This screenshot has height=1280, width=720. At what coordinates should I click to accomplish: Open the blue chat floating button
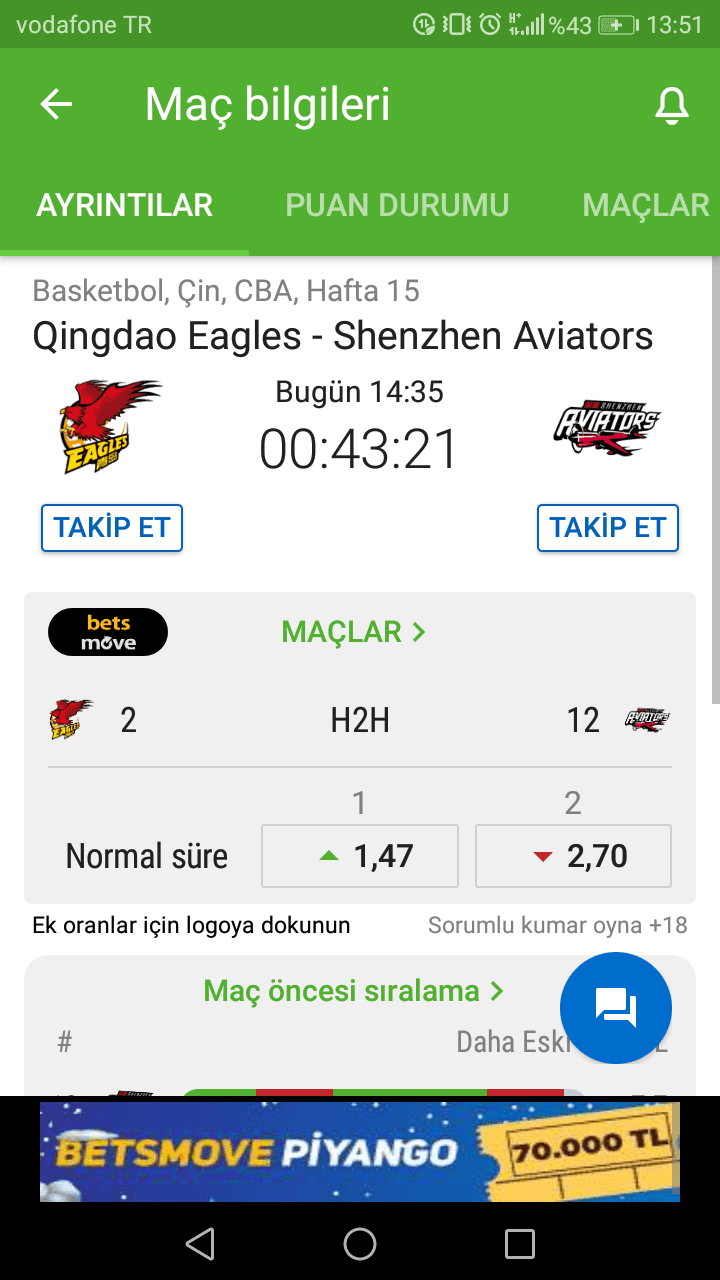616,1008
